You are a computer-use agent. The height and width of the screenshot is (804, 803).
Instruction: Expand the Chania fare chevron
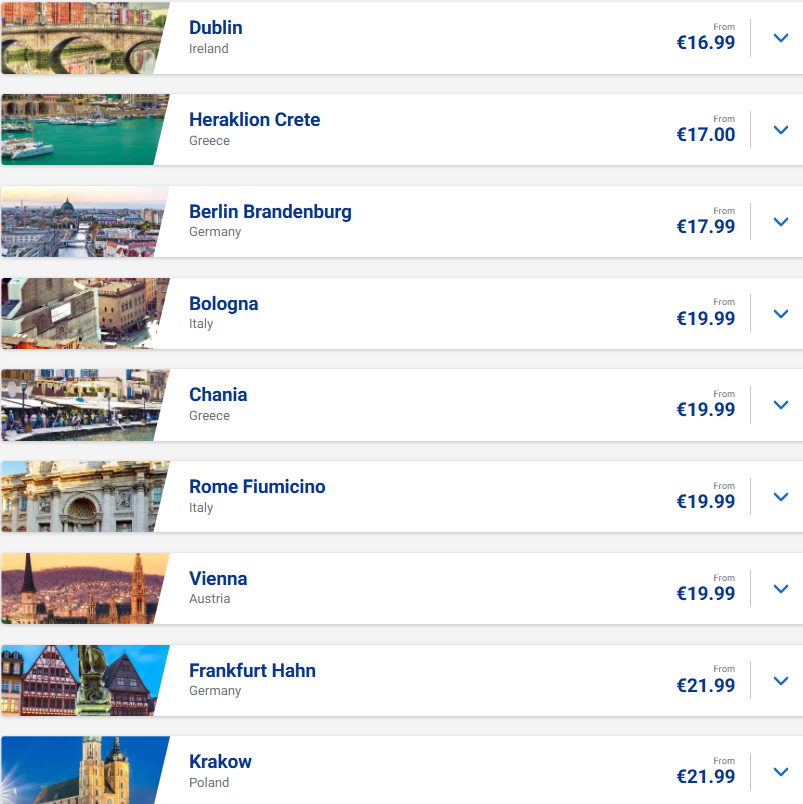[781, 405]
